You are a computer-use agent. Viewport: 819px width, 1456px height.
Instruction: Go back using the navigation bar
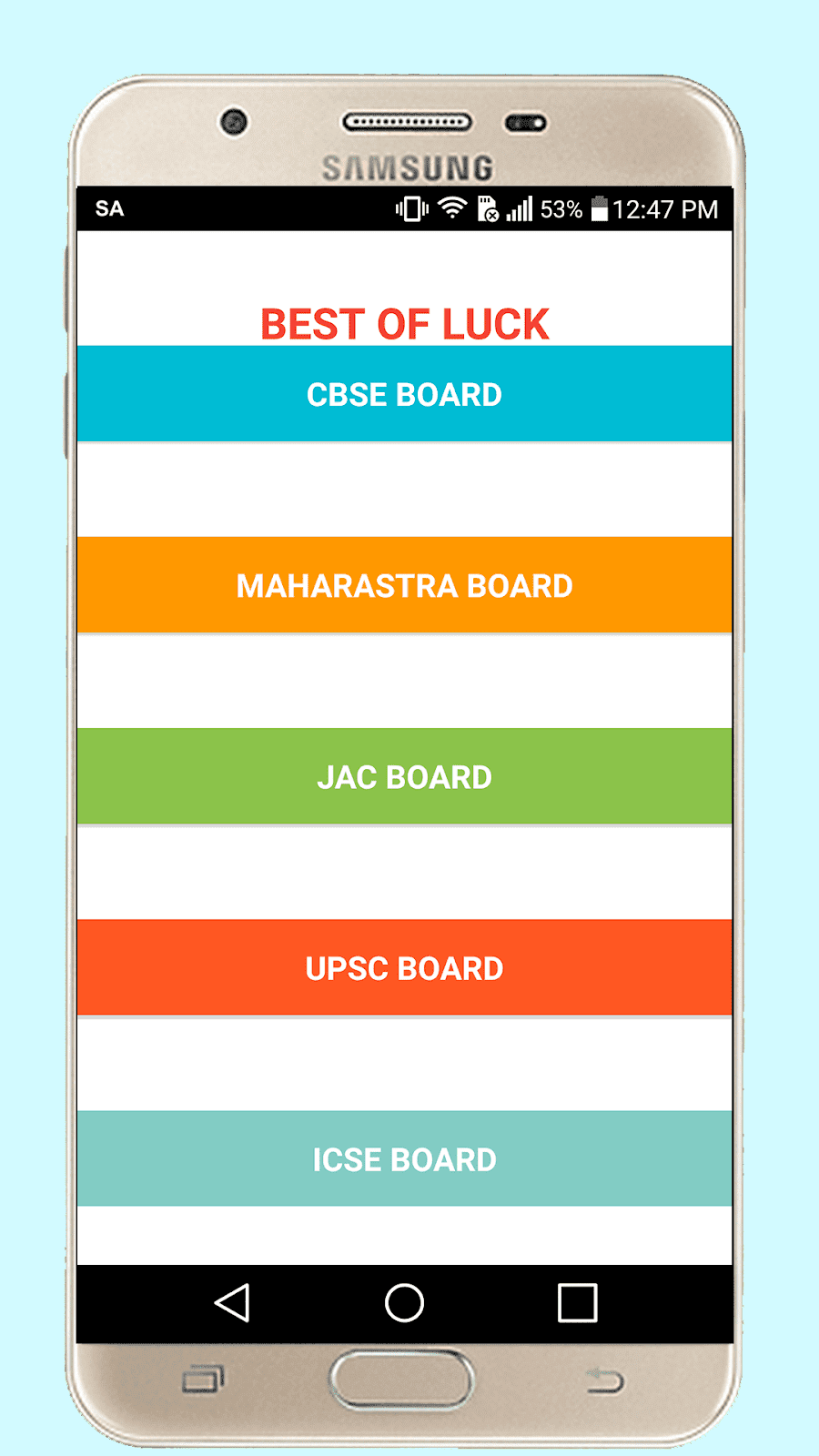(232, 1303)
